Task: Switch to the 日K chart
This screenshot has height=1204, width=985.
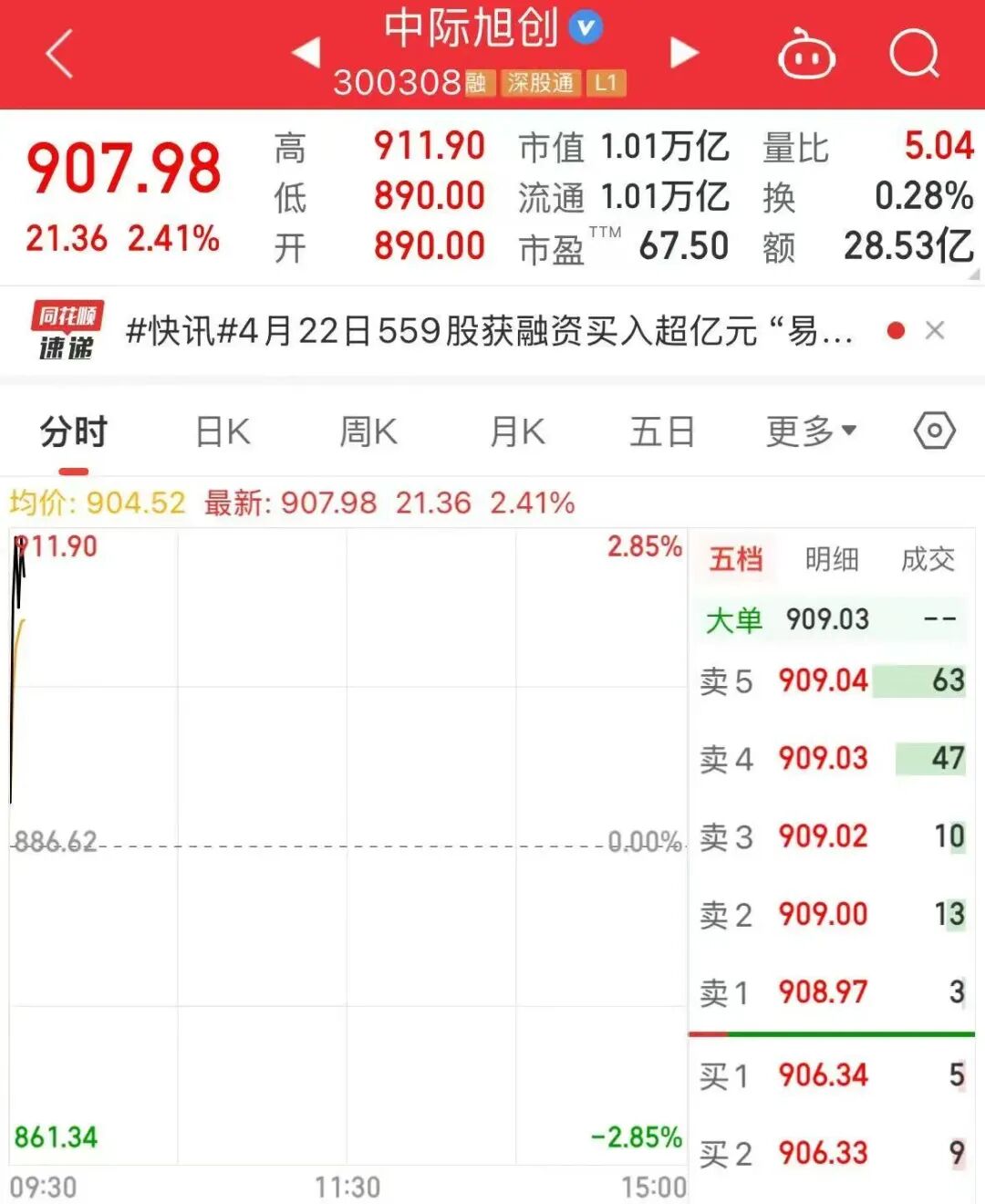Action: pyautogui.click(x=223, y=431)
